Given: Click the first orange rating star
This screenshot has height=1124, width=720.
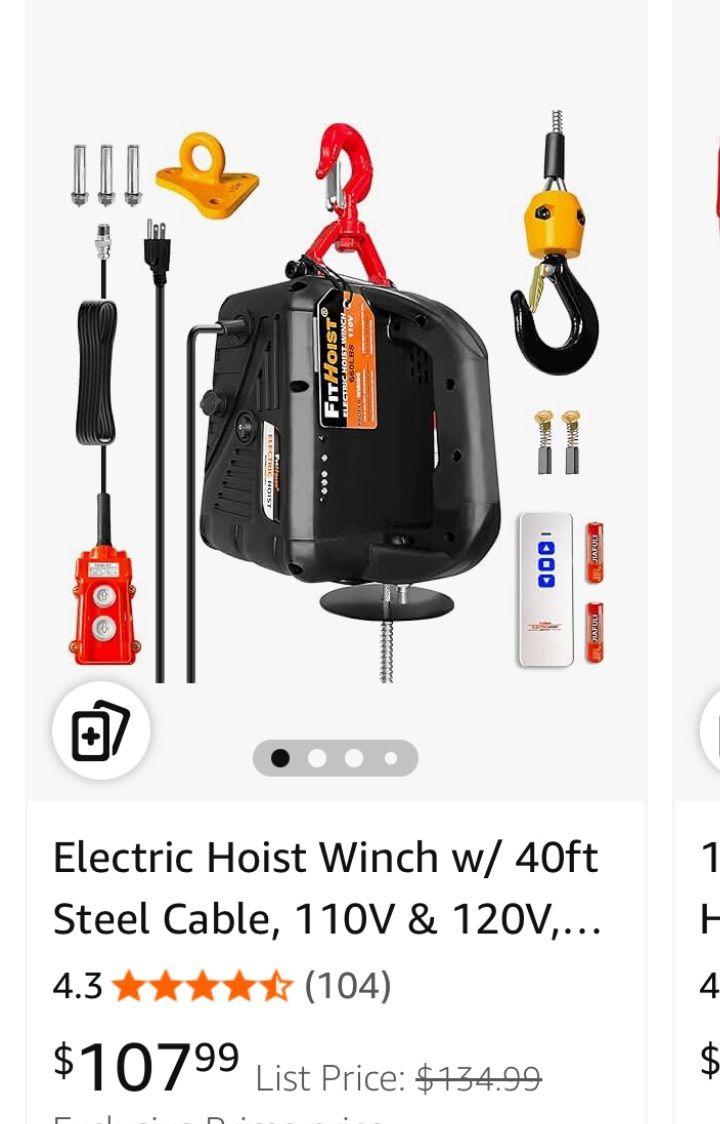Looking at the screenshot, I should tap(131, 986).
